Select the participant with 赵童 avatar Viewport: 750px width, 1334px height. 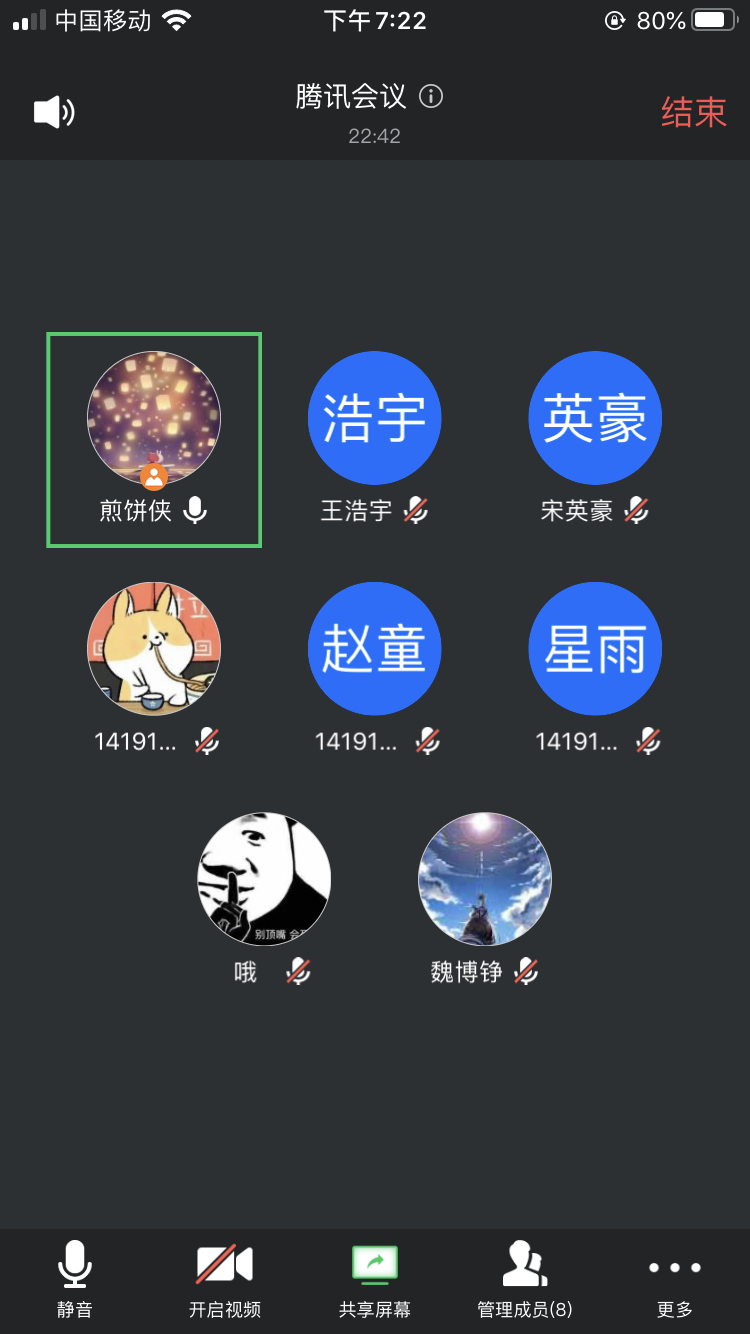(x=375, y=649)
